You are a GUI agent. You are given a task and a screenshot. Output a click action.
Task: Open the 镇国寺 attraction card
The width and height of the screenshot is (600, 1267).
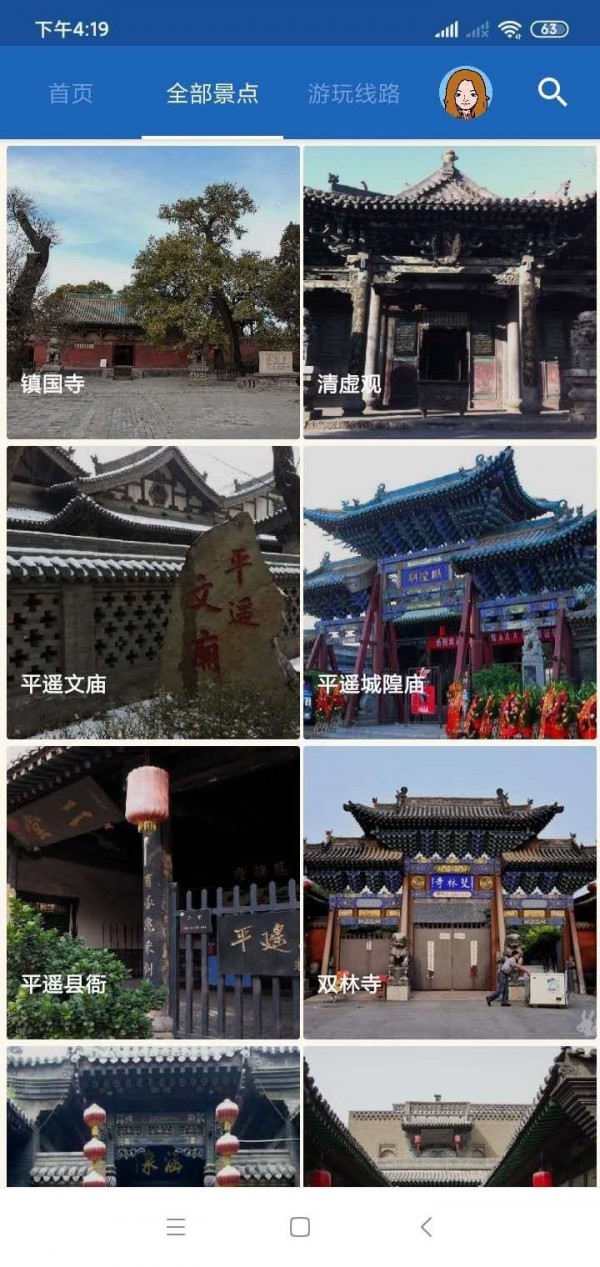point(153,292)
